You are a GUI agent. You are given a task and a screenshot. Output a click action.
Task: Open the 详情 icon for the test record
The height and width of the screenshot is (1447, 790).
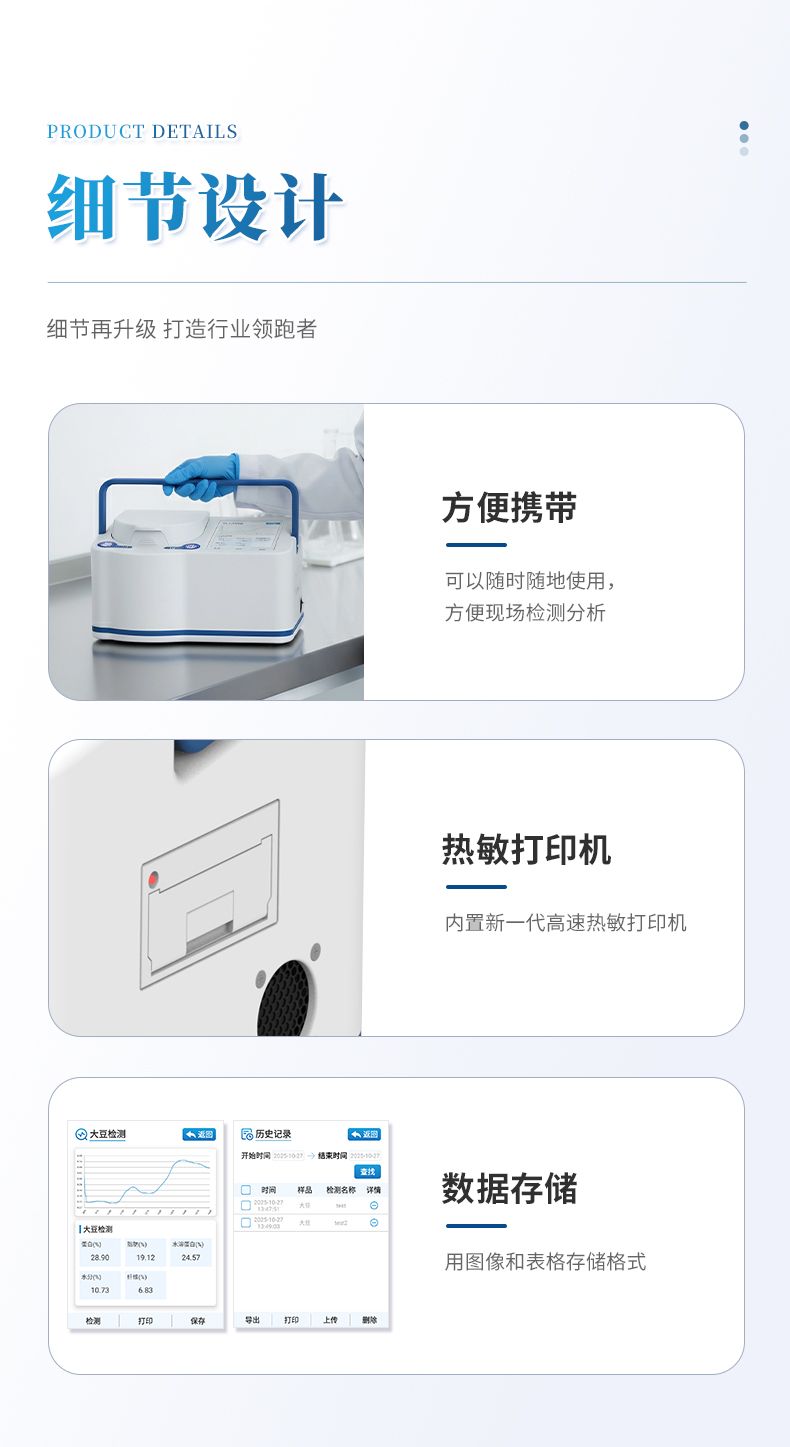[x=373, y=1203]
